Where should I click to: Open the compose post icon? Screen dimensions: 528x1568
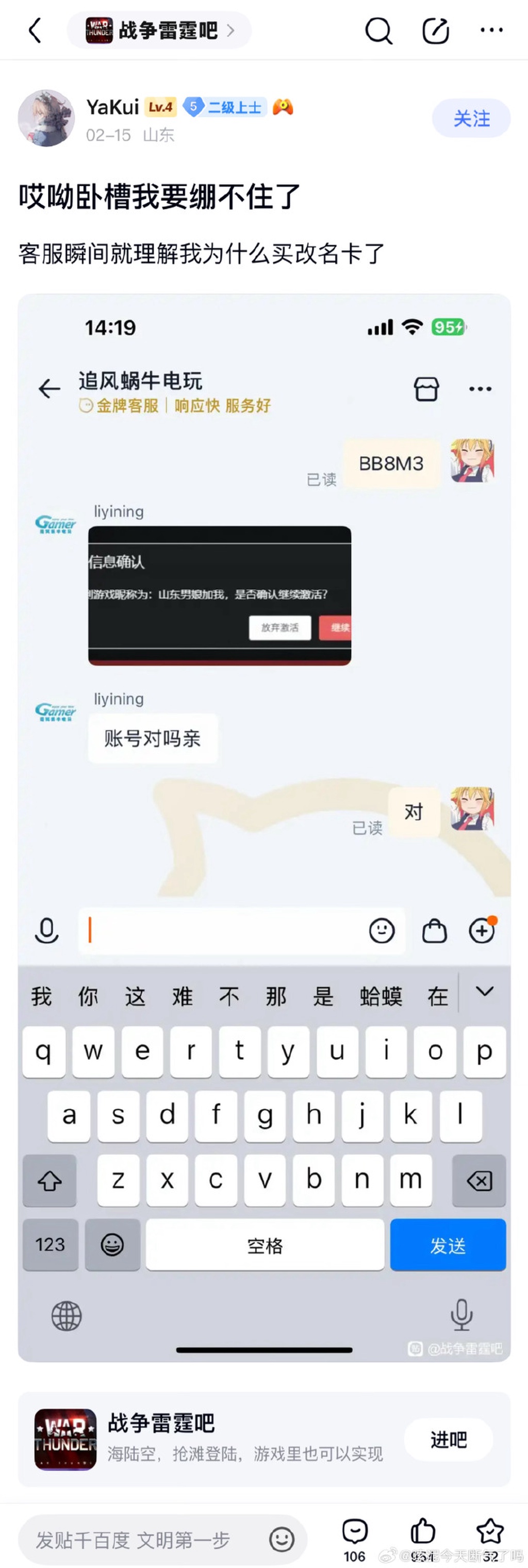tap(436, 30)
